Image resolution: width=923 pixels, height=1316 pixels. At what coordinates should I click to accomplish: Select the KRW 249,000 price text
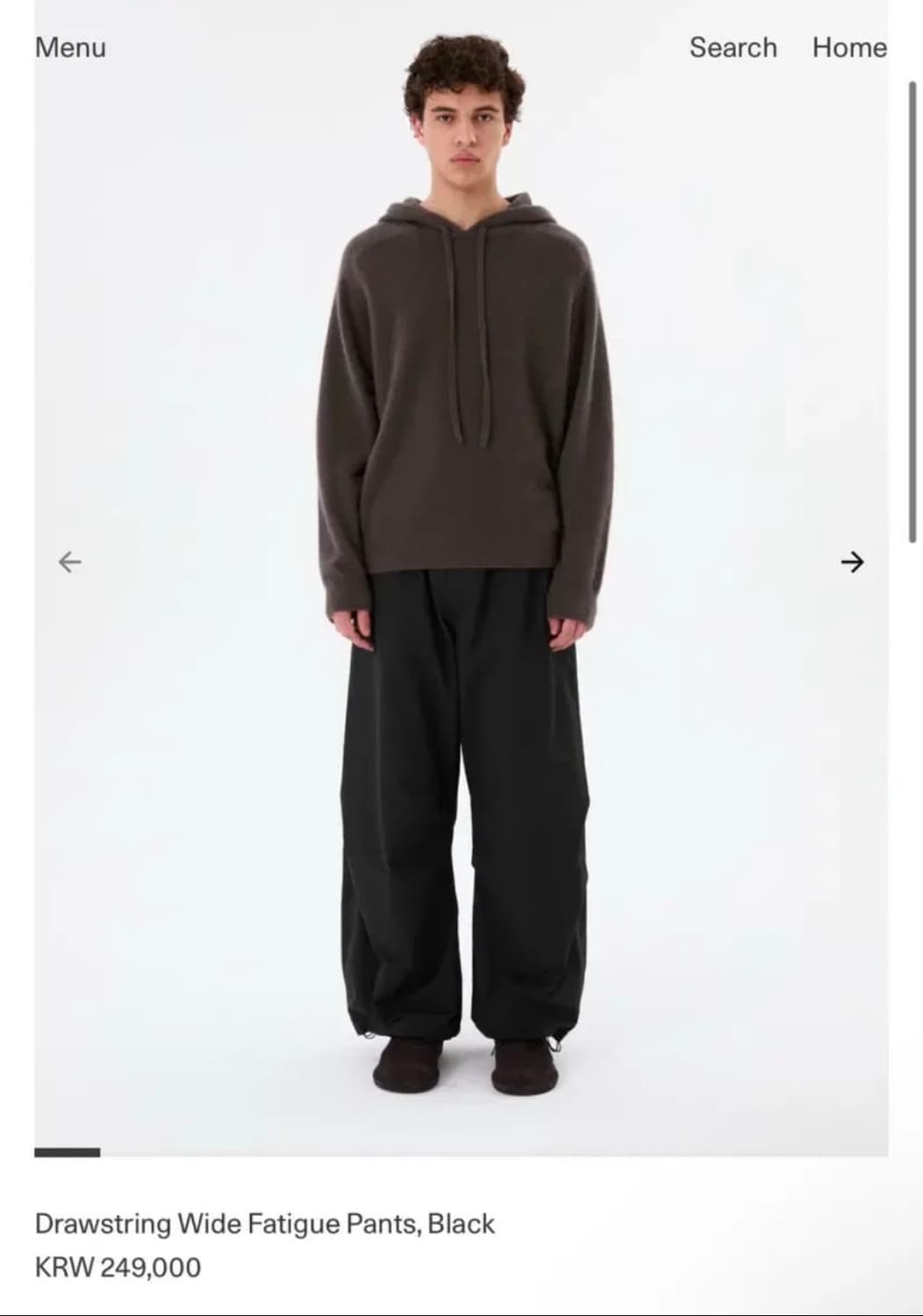[x=118, y=1267]
